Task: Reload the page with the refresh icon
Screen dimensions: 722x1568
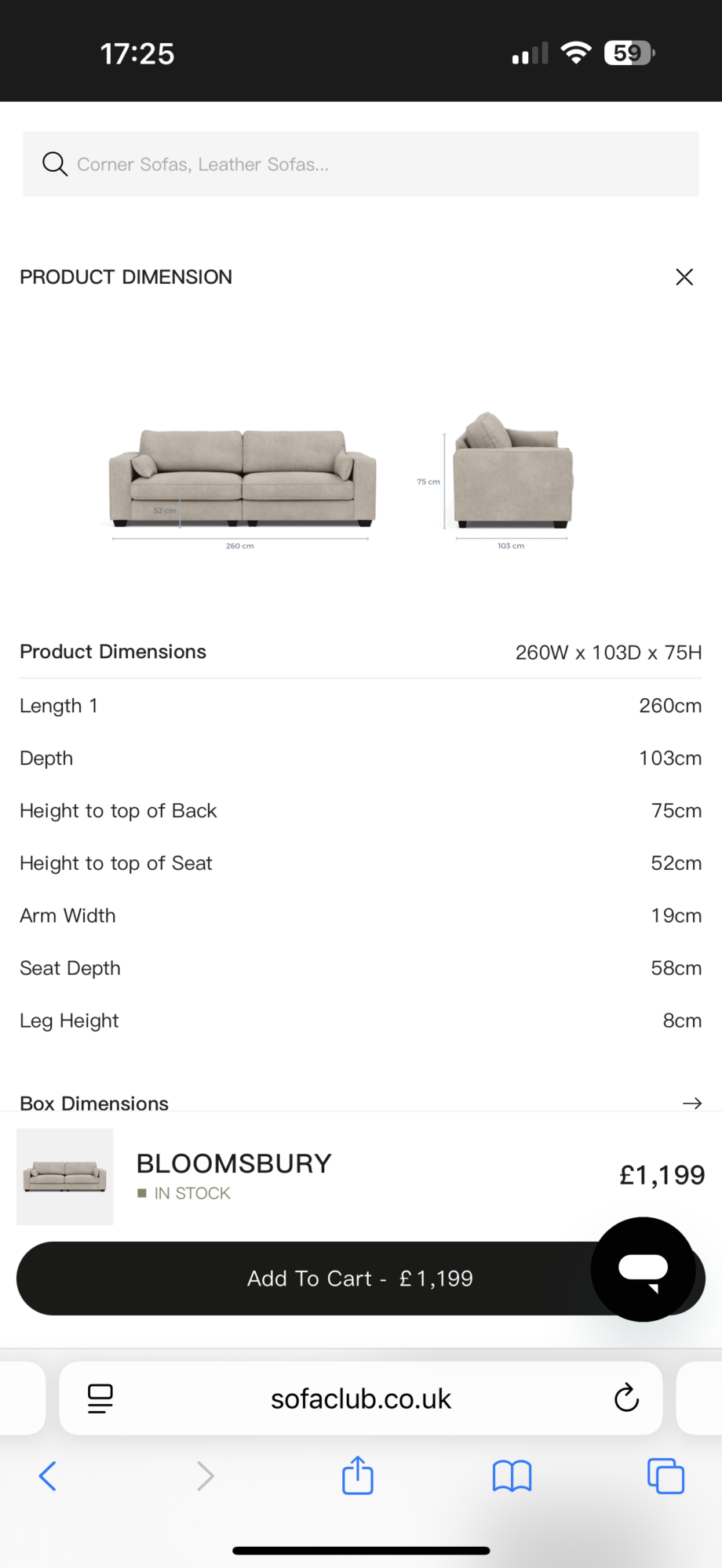Action: (625, 1399)
